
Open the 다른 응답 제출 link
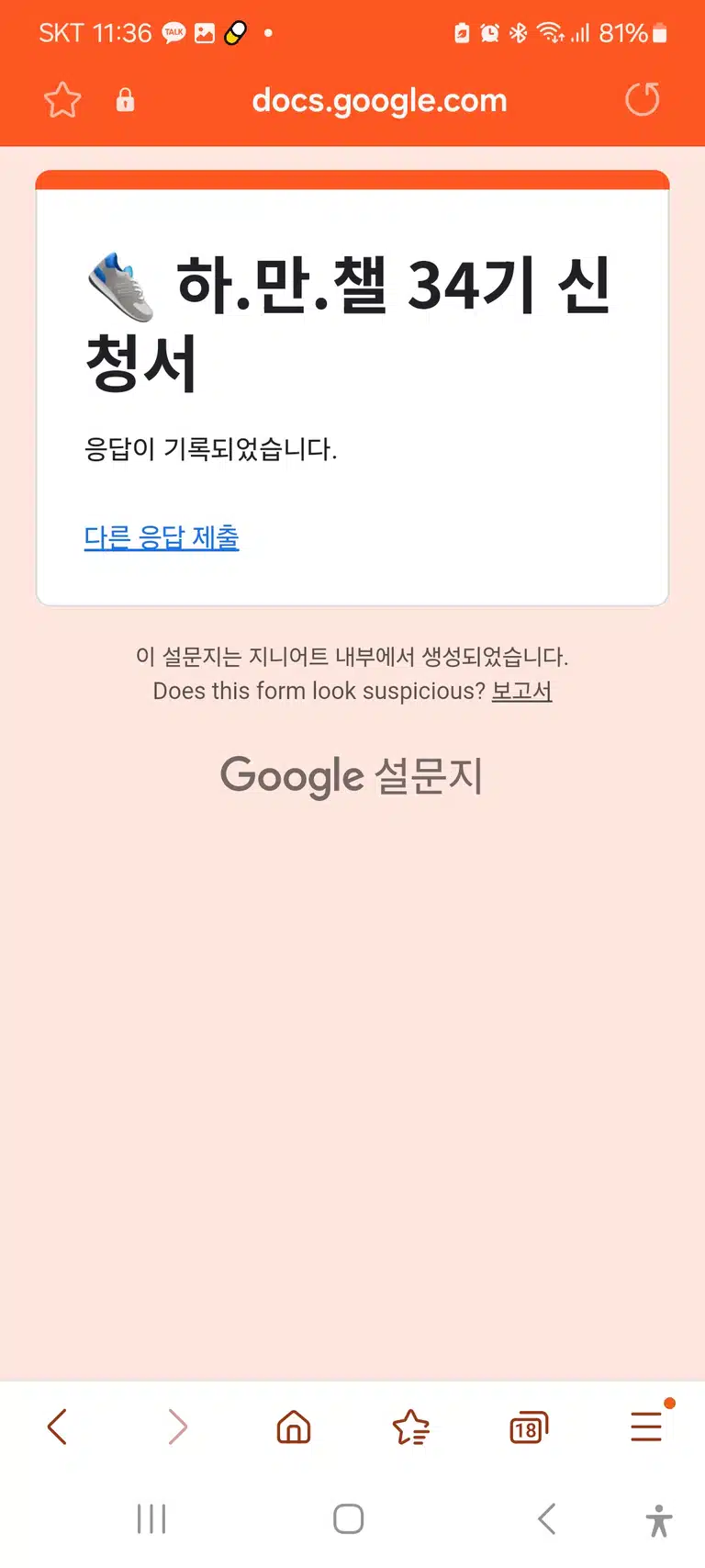(x=162, y=537)
